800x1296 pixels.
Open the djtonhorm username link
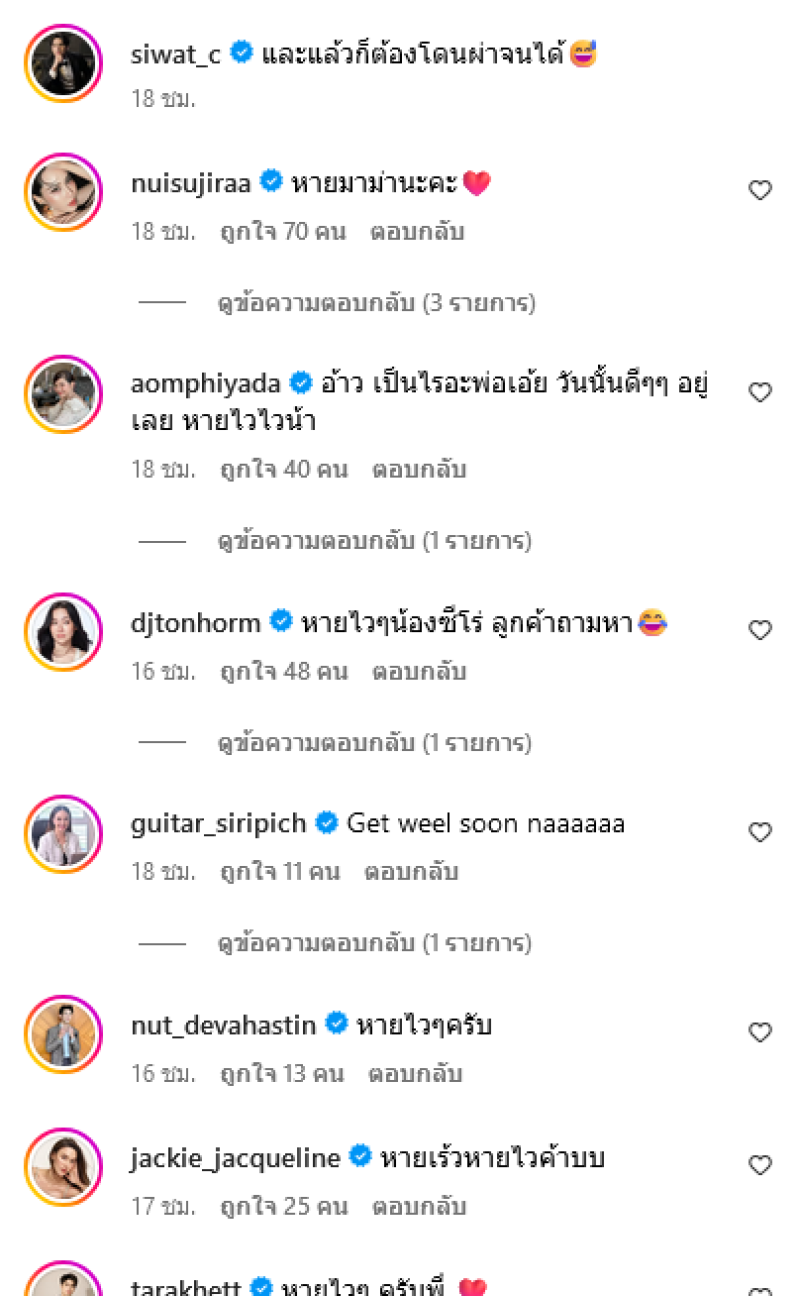[x=195, y=623]
